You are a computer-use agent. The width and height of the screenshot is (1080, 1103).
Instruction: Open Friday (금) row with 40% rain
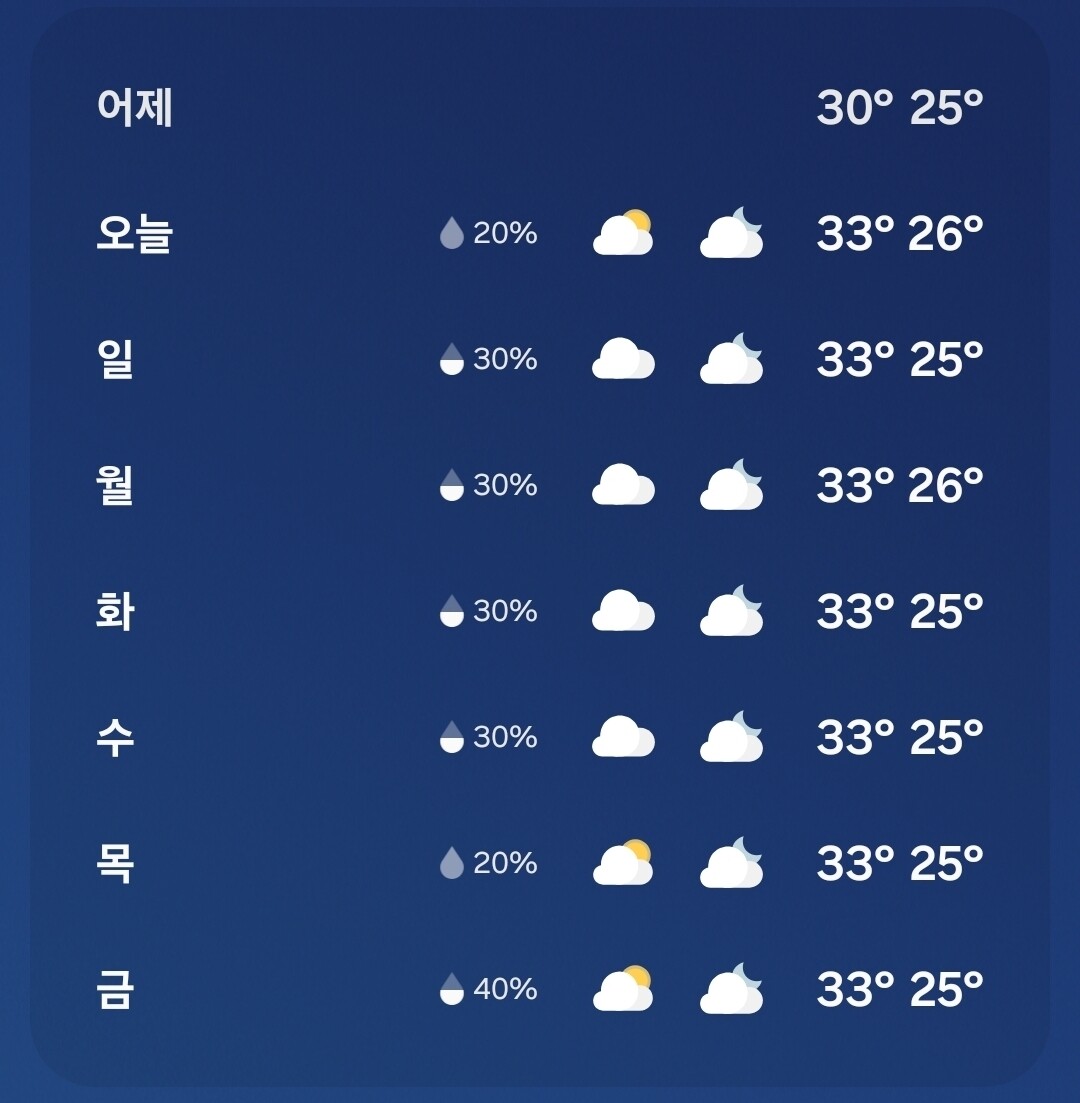coord(540,988)
